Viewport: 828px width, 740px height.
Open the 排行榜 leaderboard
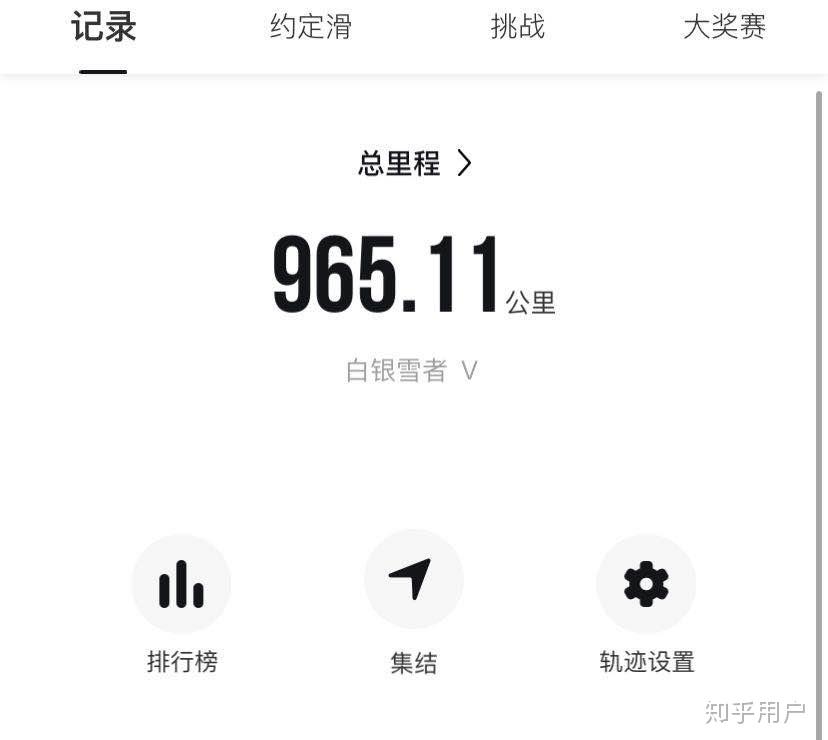click(182, 584)
